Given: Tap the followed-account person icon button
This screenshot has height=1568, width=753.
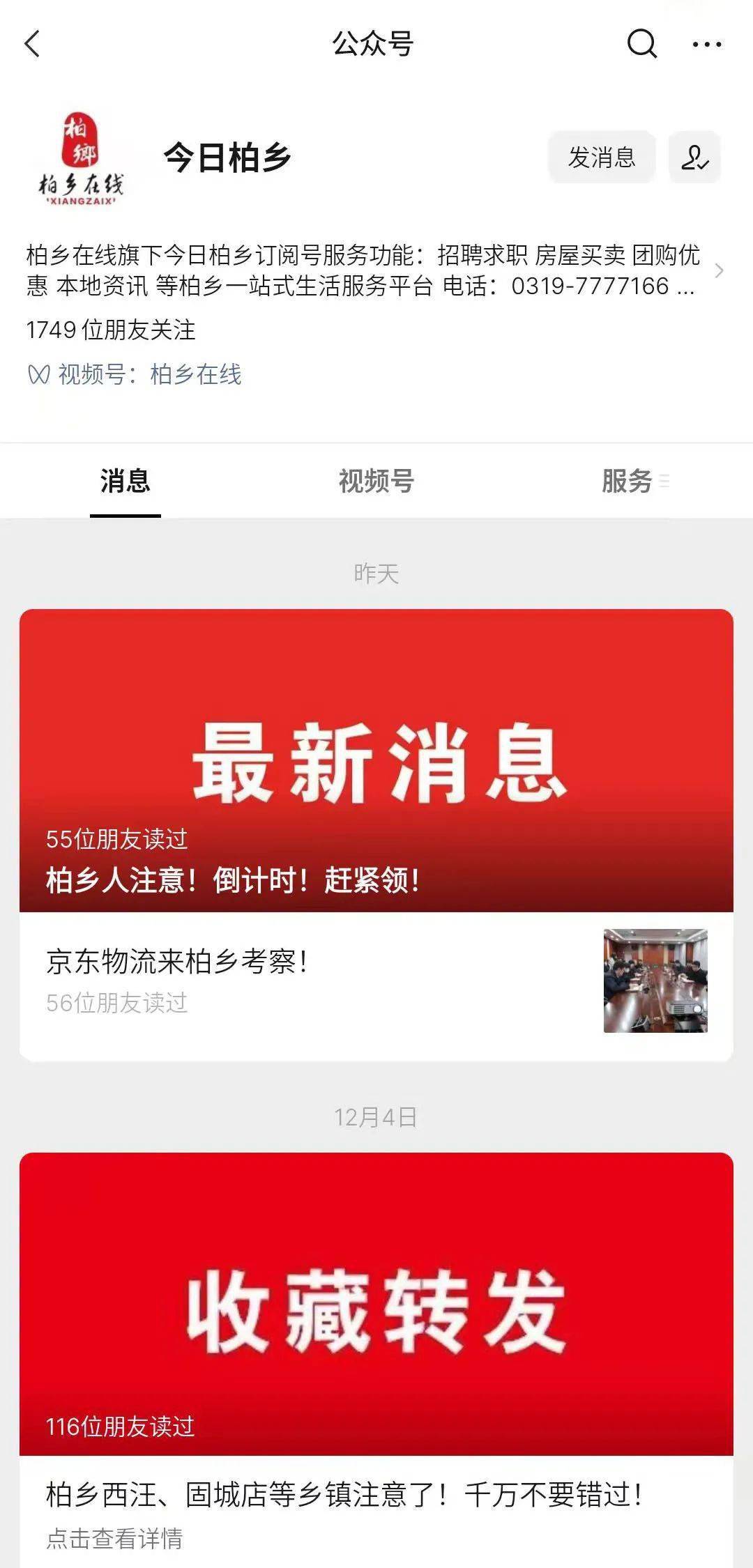Looking at the screenshot, I should (x=694, y=157).
